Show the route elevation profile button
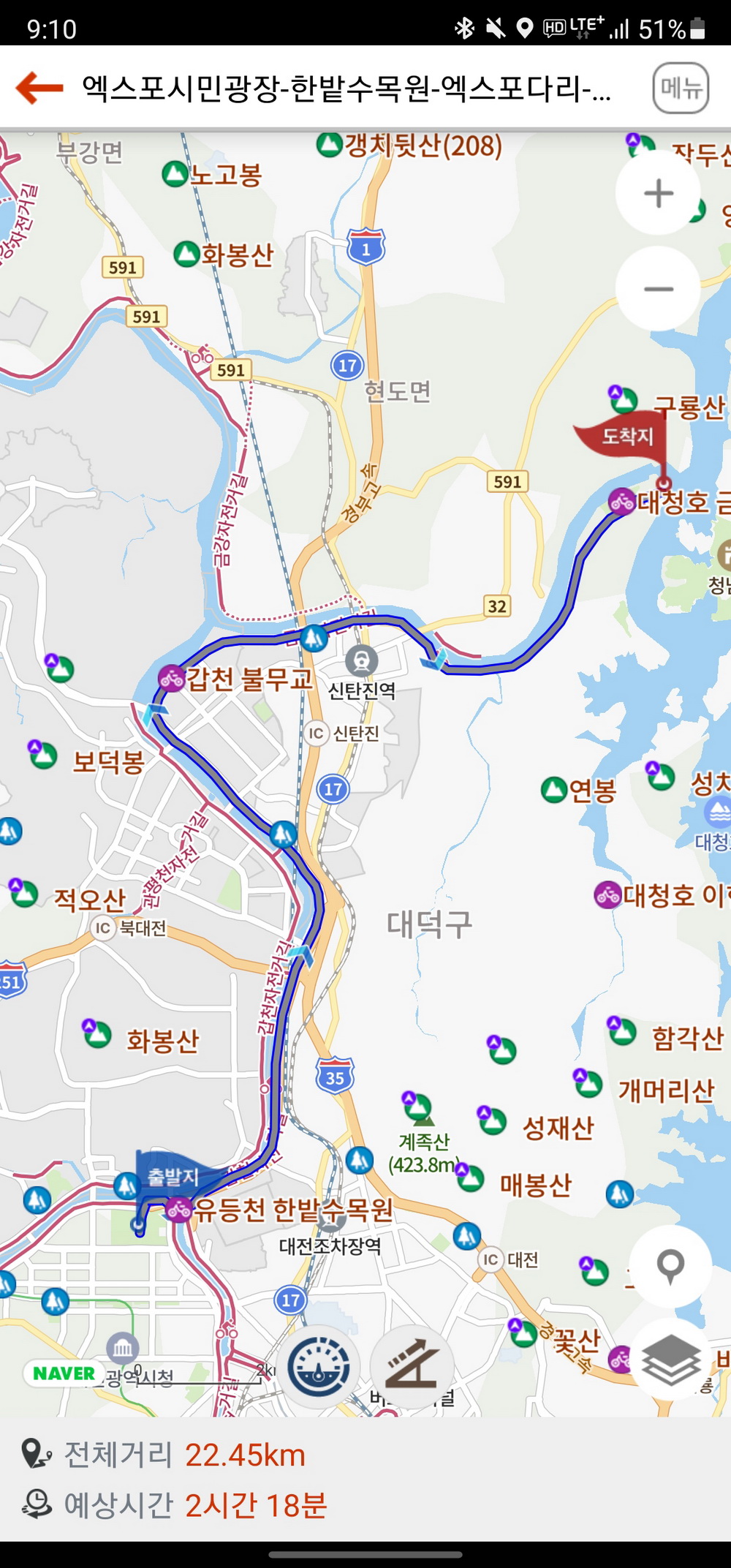Image resolution: width=731 pixels, height=1568 pixels. (x=412, y=1366)
